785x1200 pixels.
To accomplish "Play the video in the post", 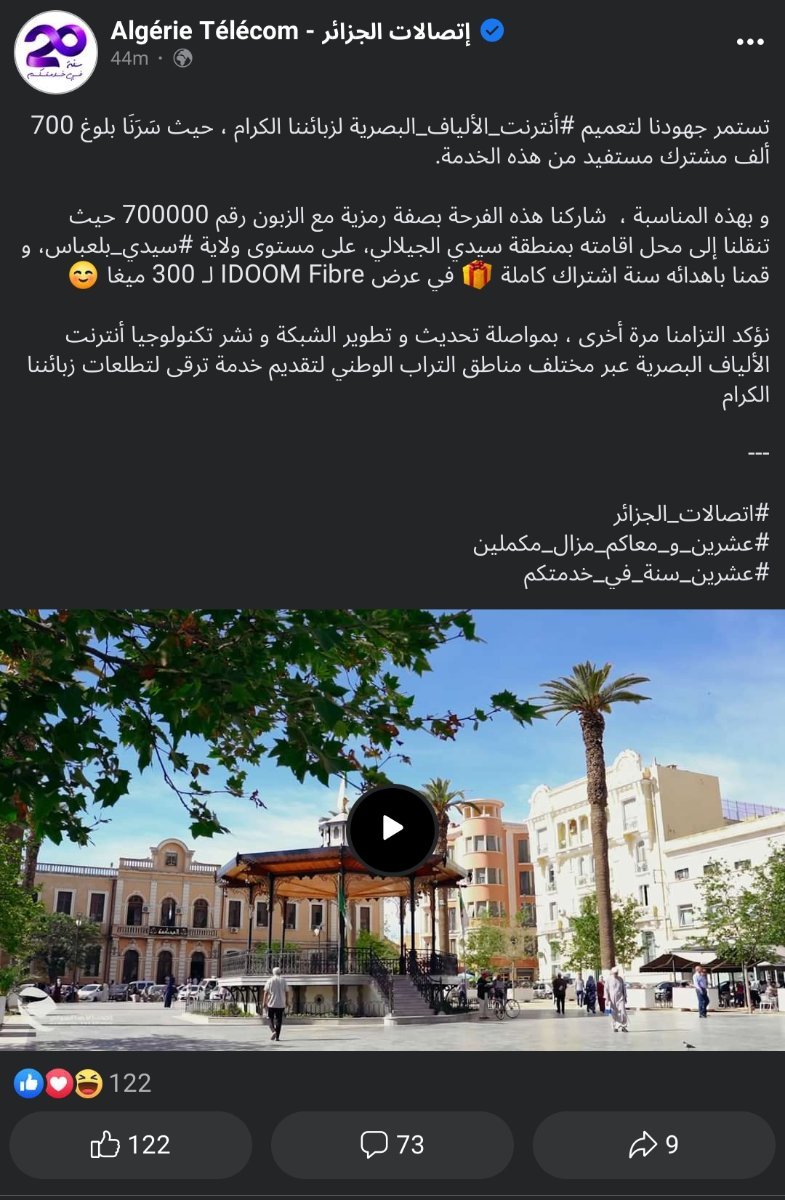I will tap(392, 828).
